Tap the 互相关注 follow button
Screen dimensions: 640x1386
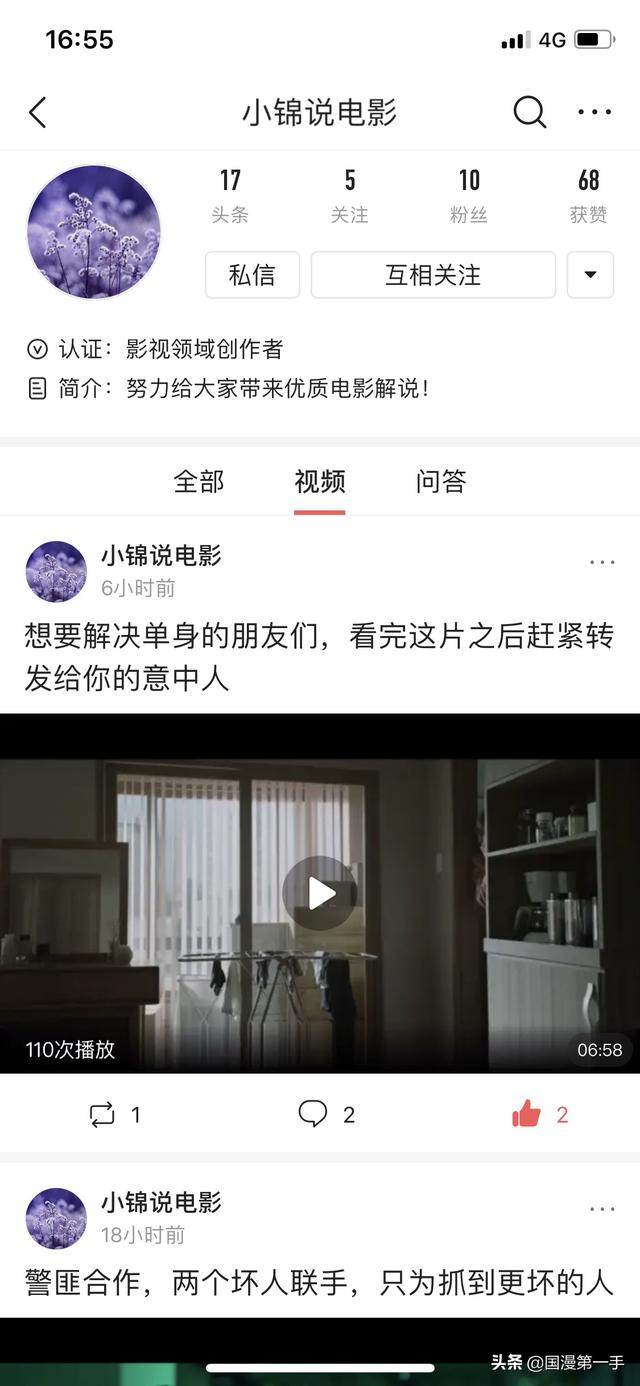[x=433, y=275]
